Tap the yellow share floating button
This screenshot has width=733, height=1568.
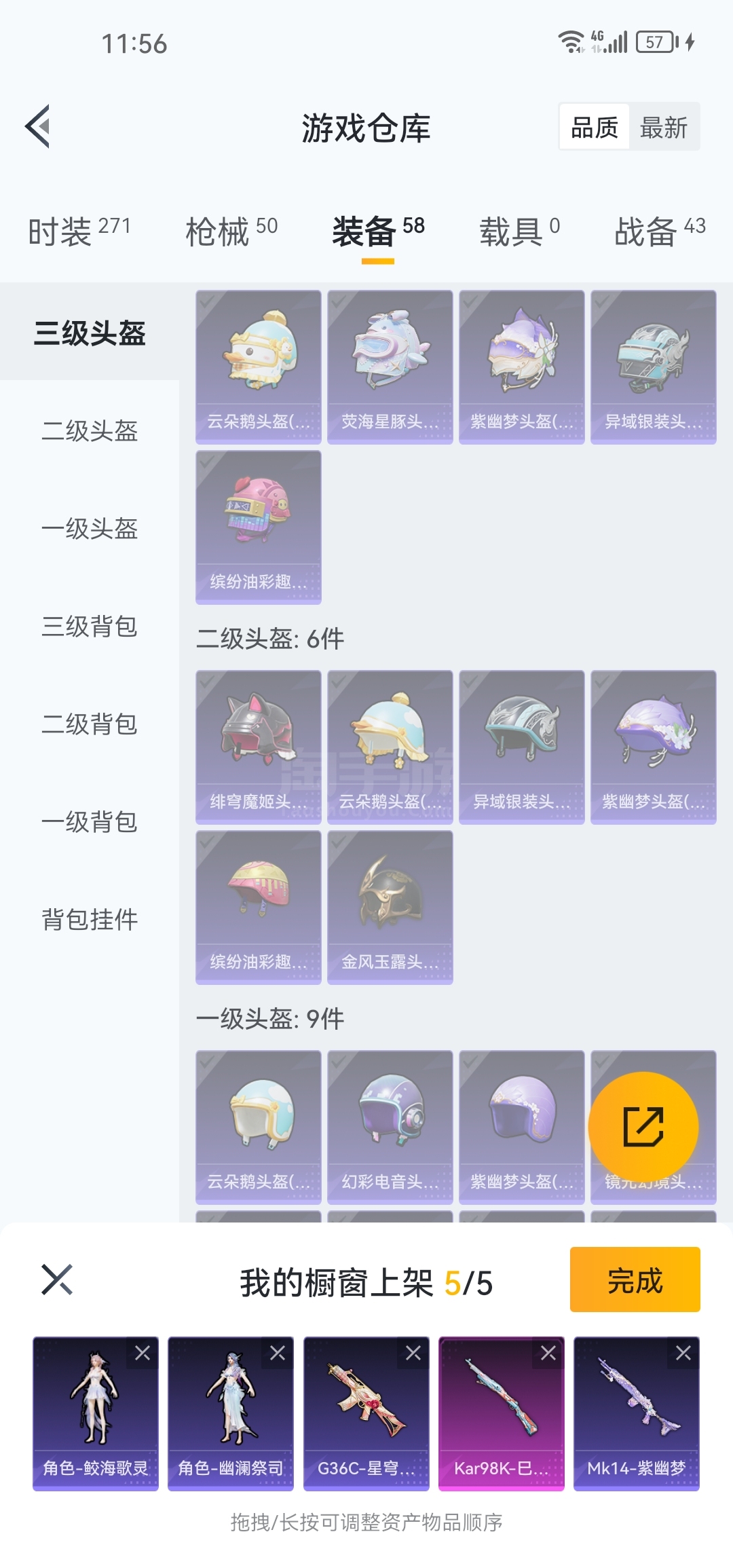pyautogui.click(x=643, y=1127)
